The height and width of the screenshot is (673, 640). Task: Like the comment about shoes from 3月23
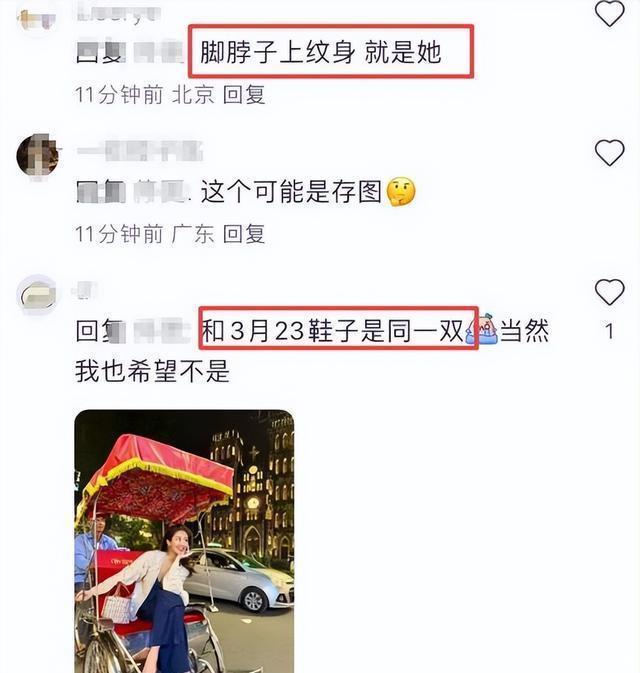[x=609, y=292]
